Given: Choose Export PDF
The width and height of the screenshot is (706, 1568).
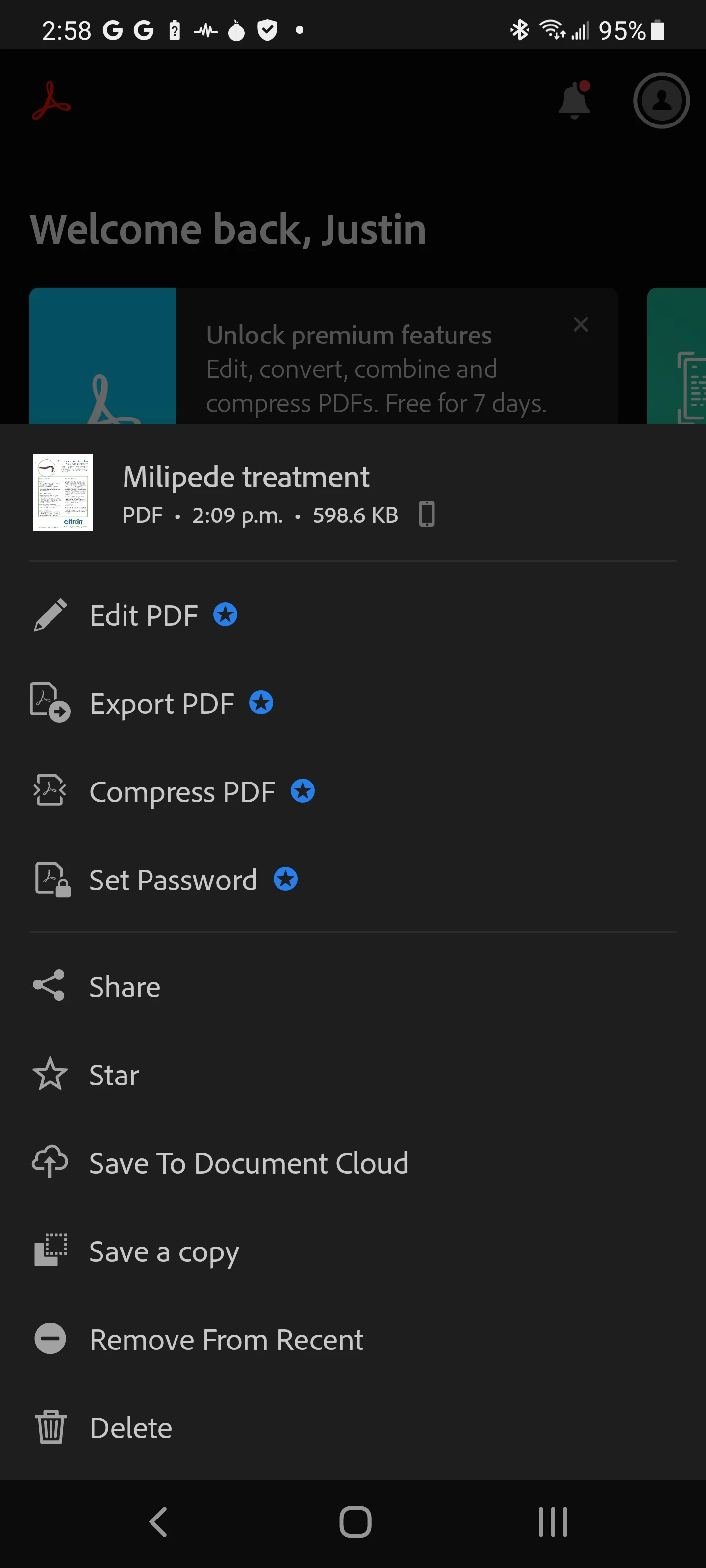Looking at the screenshot, I should (x=161, y=704).
